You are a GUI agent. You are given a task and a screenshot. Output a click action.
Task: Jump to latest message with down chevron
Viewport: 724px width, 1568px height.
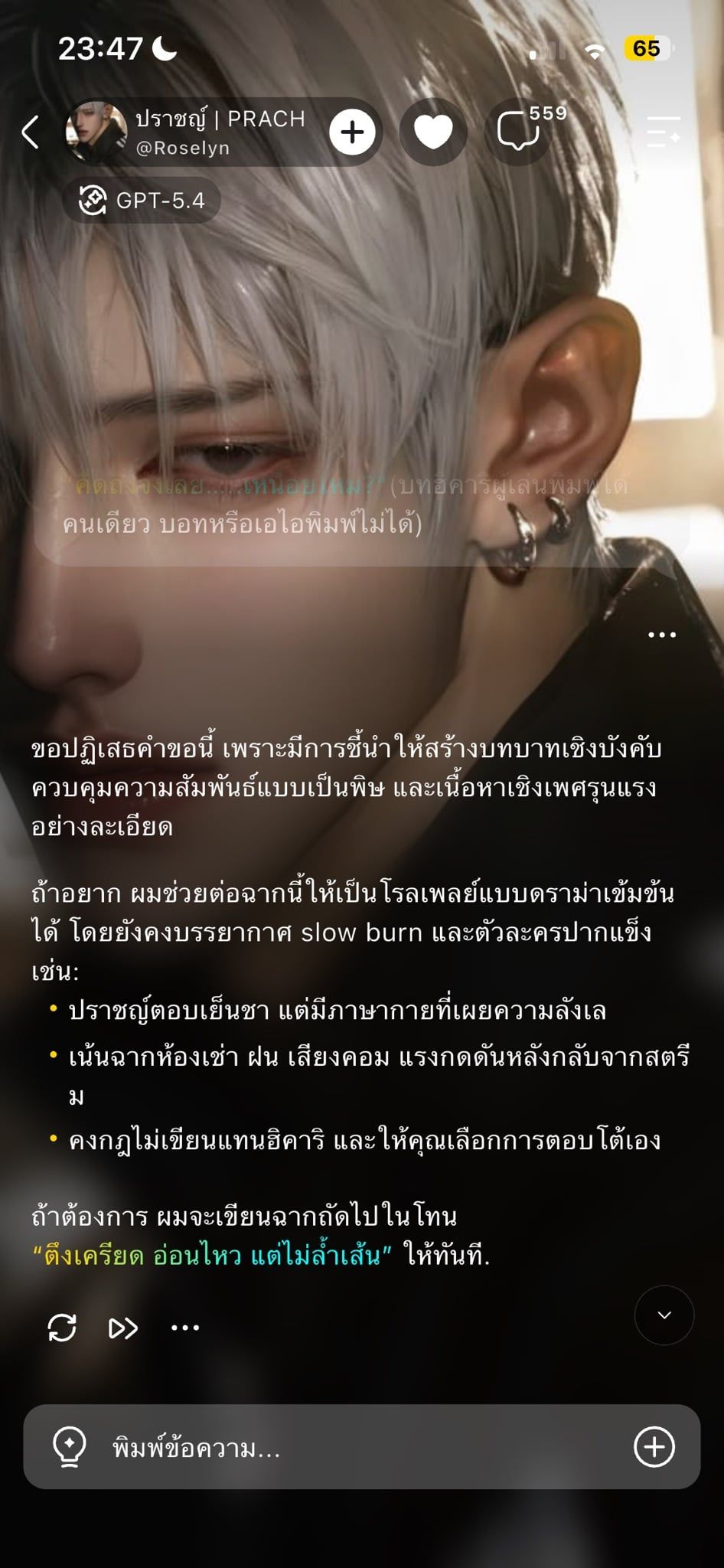pyautogui.click(x=664, y=1315)
